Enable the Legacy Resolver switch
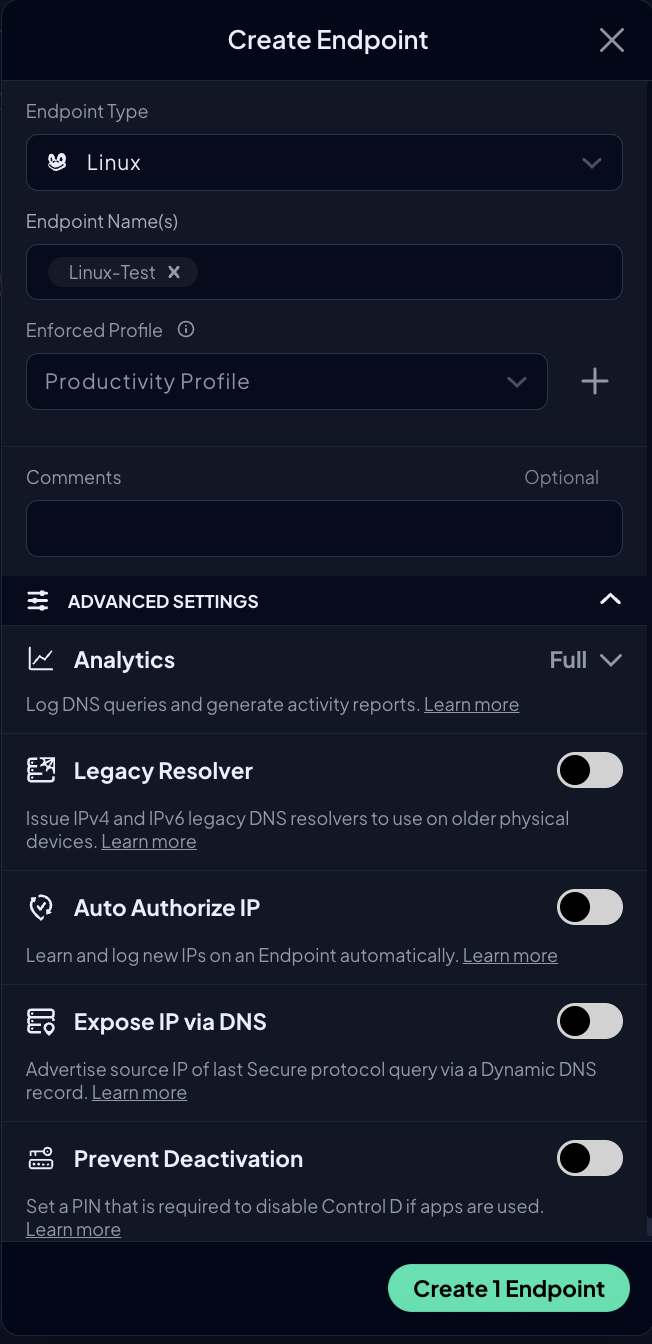This screenshot has width=652, height=1344. tap(590, 770)
